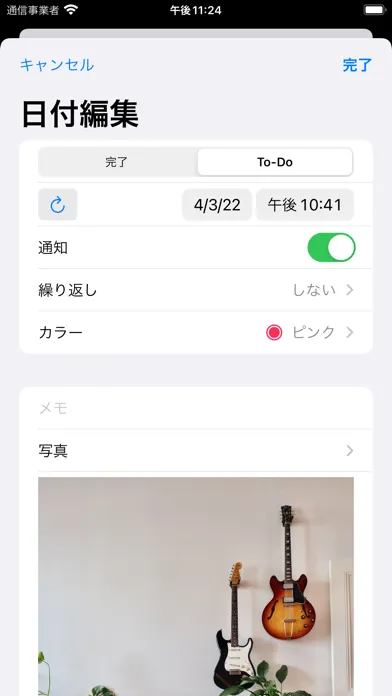Tap the blue 完了 button to save
The width and height of the screenshot is (392, 696).
pyautogui.click(x=357, y=65)
